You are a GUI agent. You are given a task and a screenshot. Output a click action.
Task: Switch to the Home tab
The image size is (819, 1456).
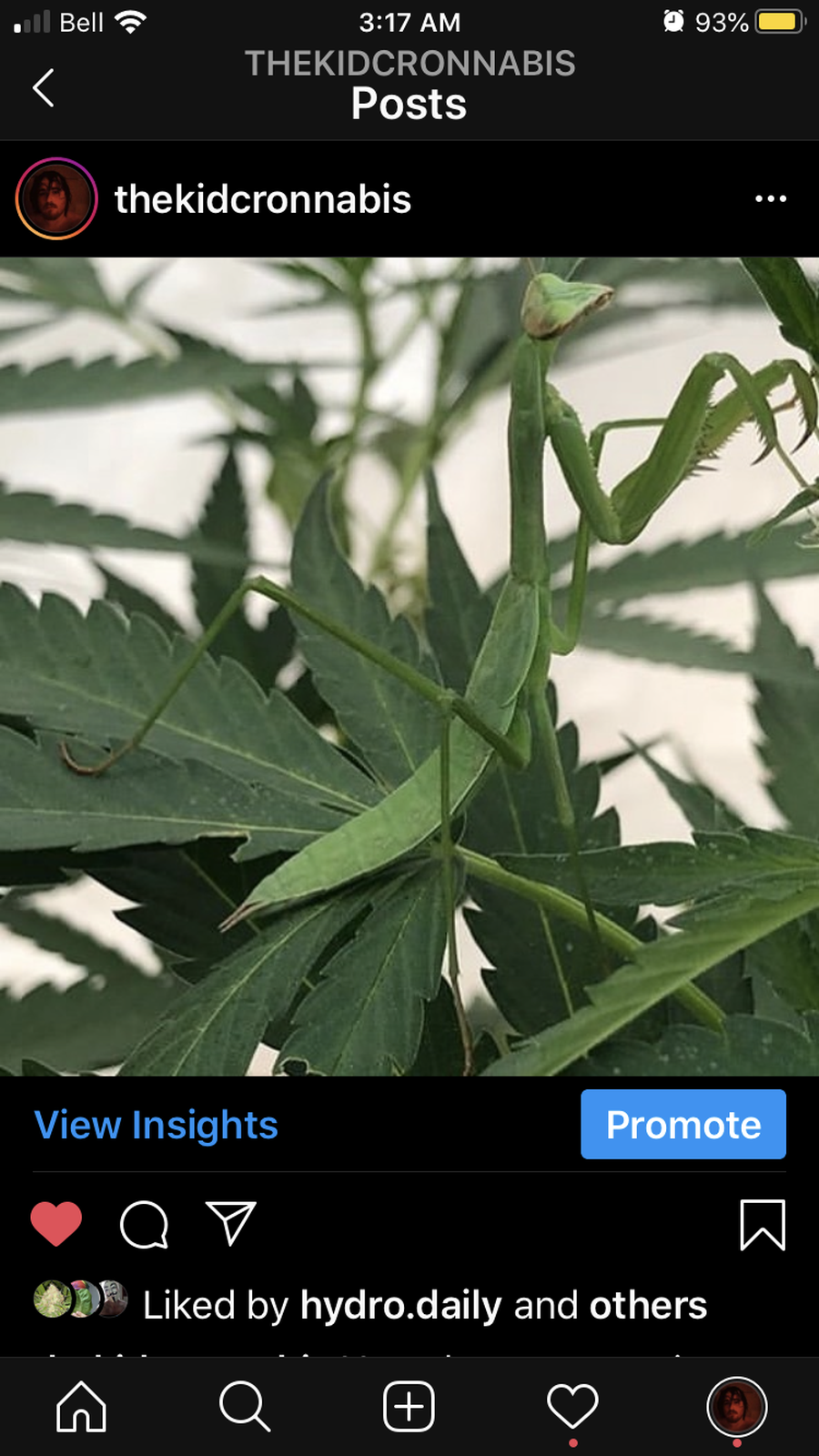(81, 1407)
